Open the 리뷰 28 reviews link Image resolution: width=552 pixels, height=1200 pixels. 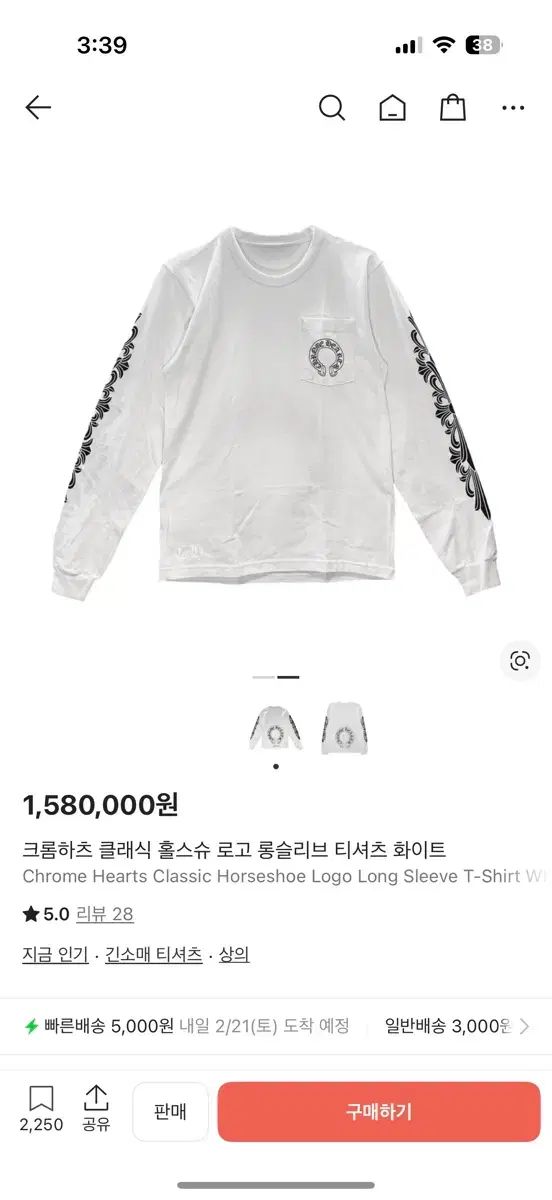tap(105, 914)
